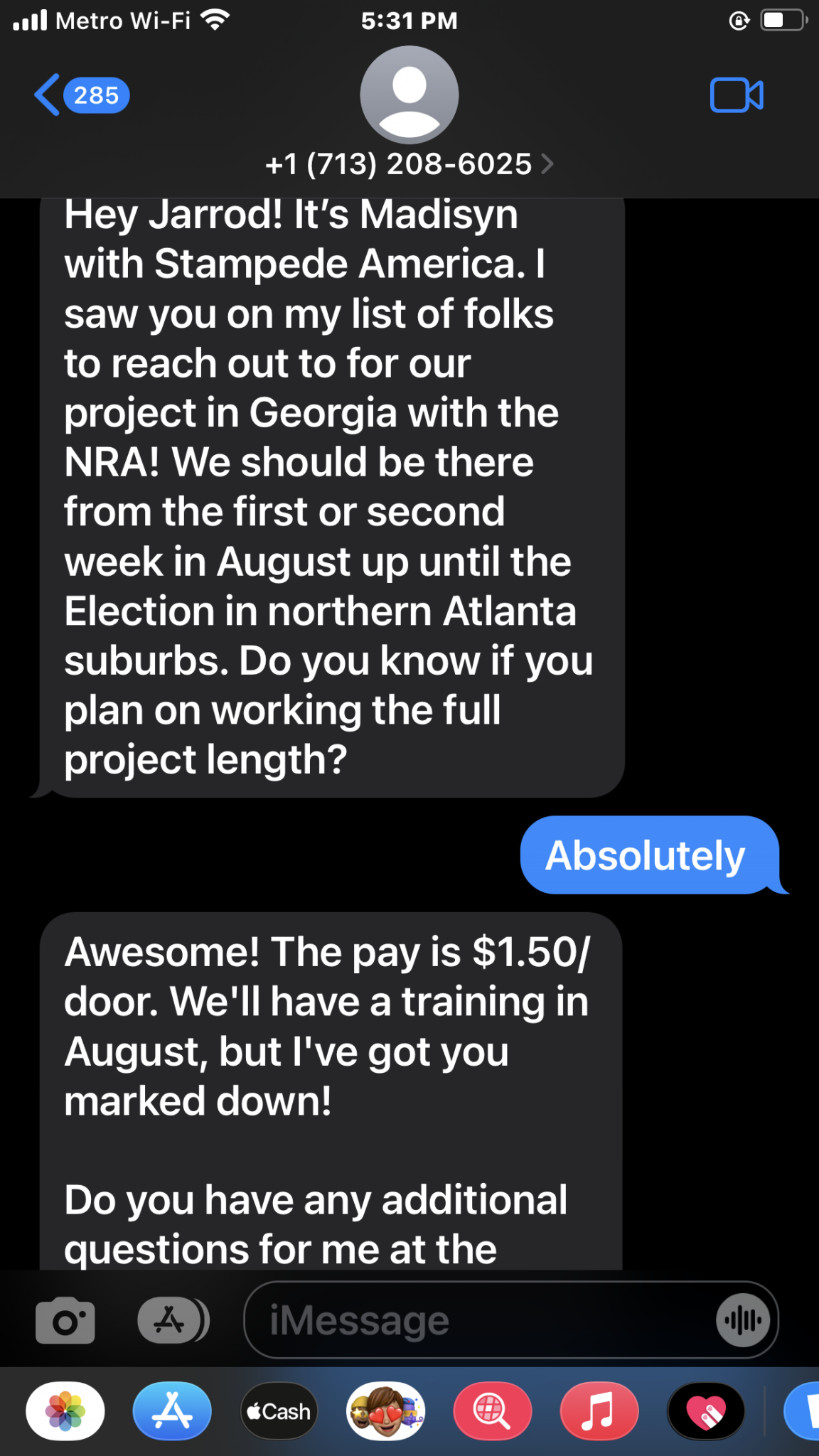The image size is (819, 1456).
Task: Toggle the iMessage apps drawer button
Action: [172, 1321]
